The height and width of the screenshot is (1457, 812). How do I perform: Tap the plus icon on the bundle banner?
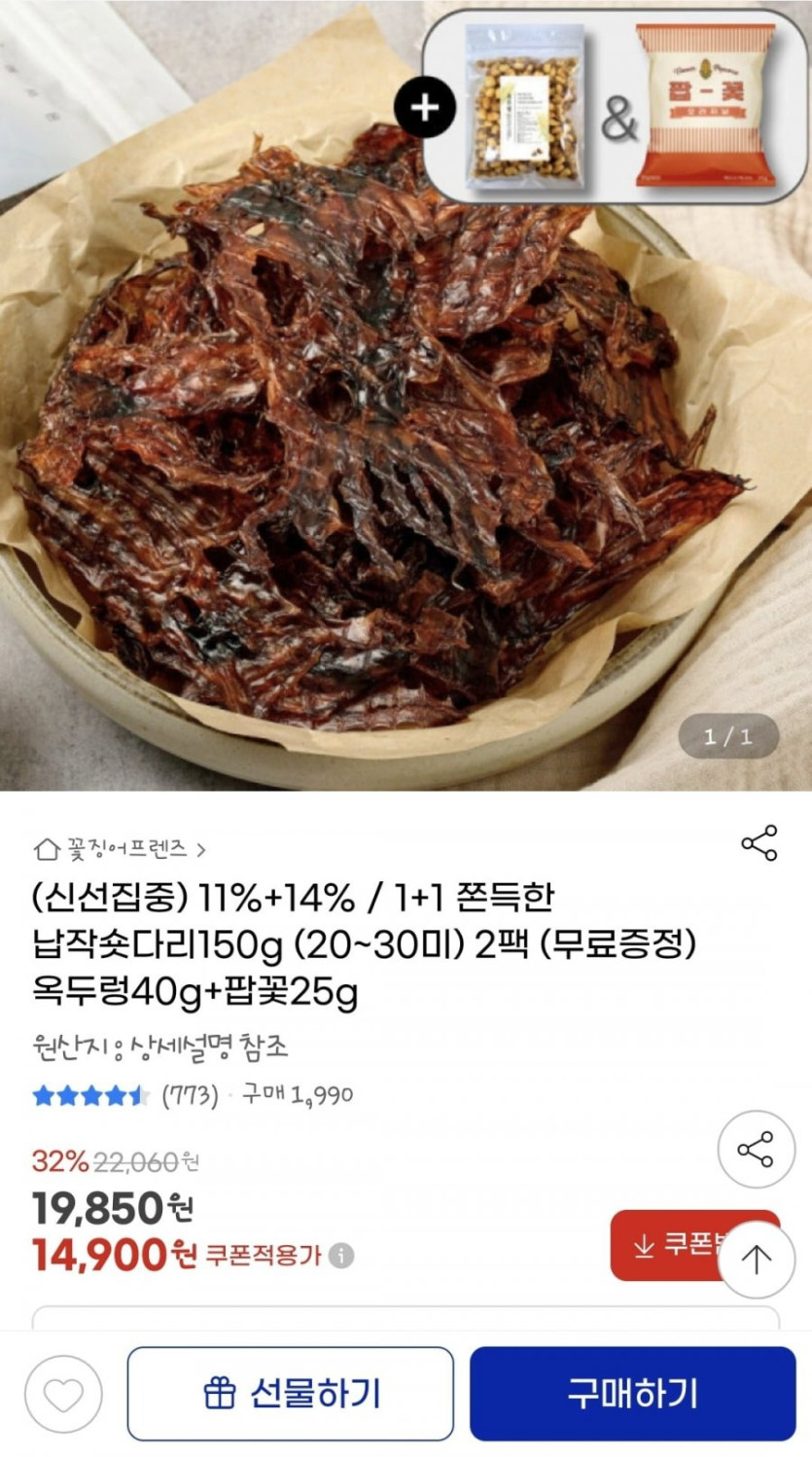pyautogui.click(x=425, y=105)
